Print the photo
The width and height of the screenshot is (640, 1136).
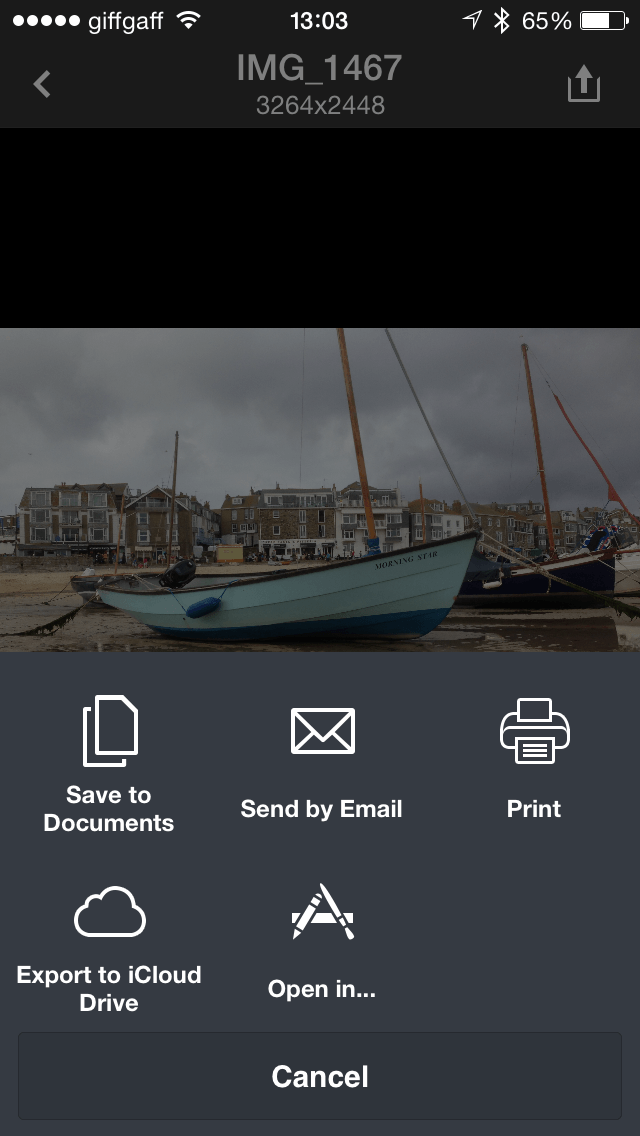tap(534, 759)
